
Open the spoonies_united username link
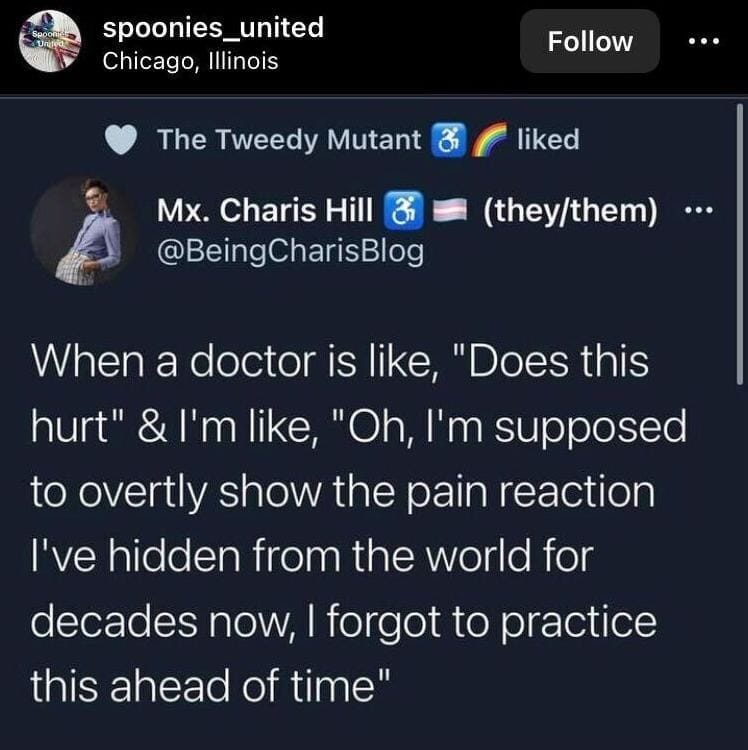213,27
